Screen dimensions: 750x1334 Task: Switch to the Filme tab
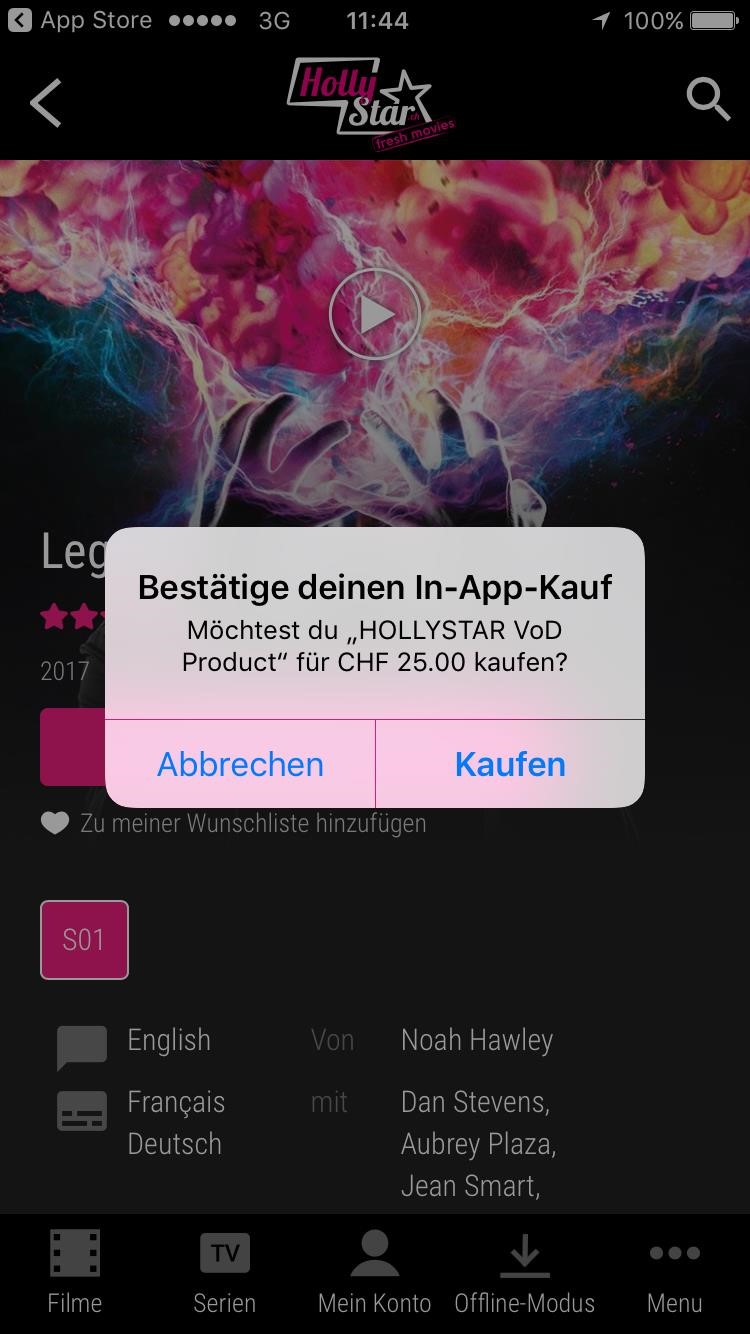pos(75,1272)
